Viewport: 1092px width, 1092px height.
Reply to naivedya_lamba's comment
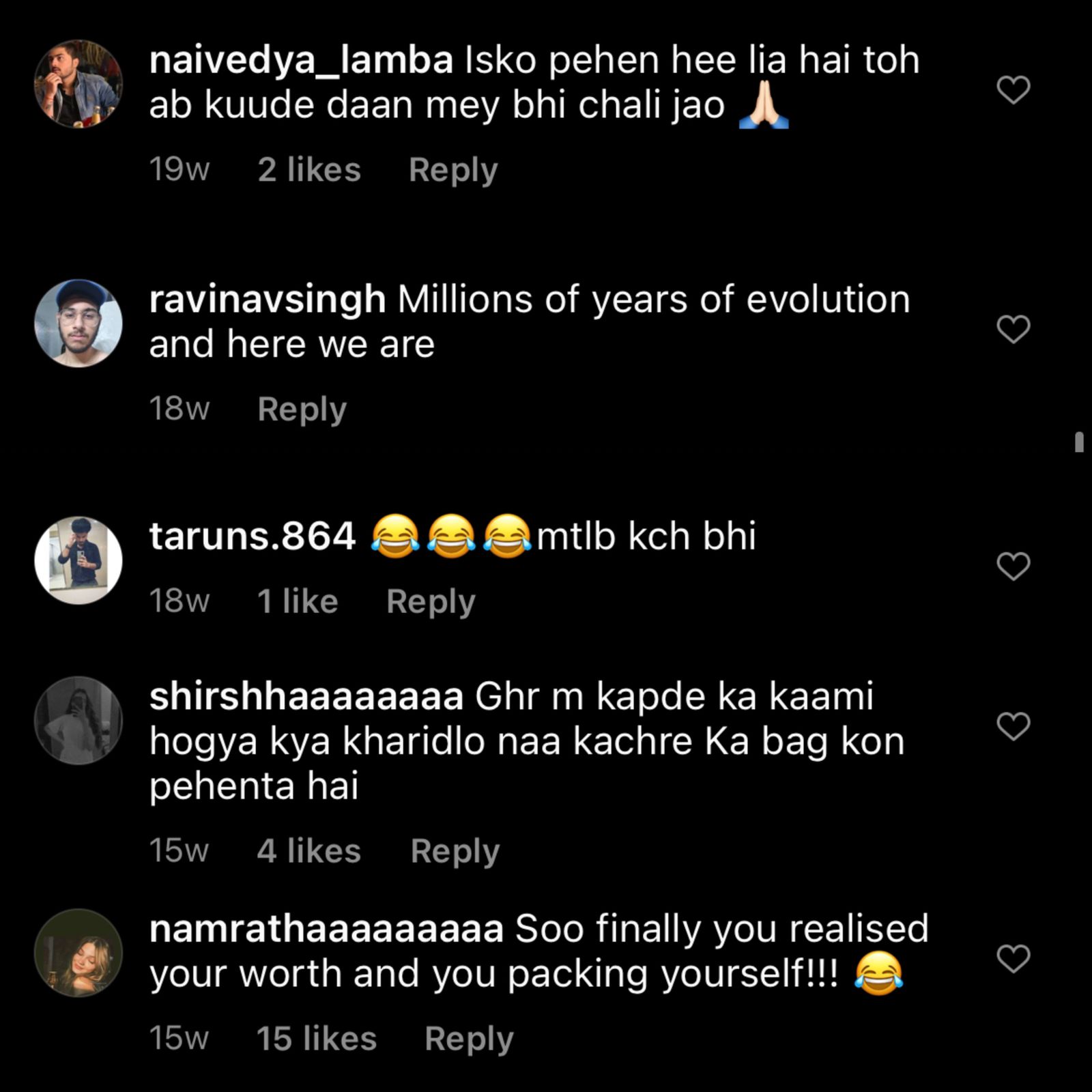coord(452,170)
